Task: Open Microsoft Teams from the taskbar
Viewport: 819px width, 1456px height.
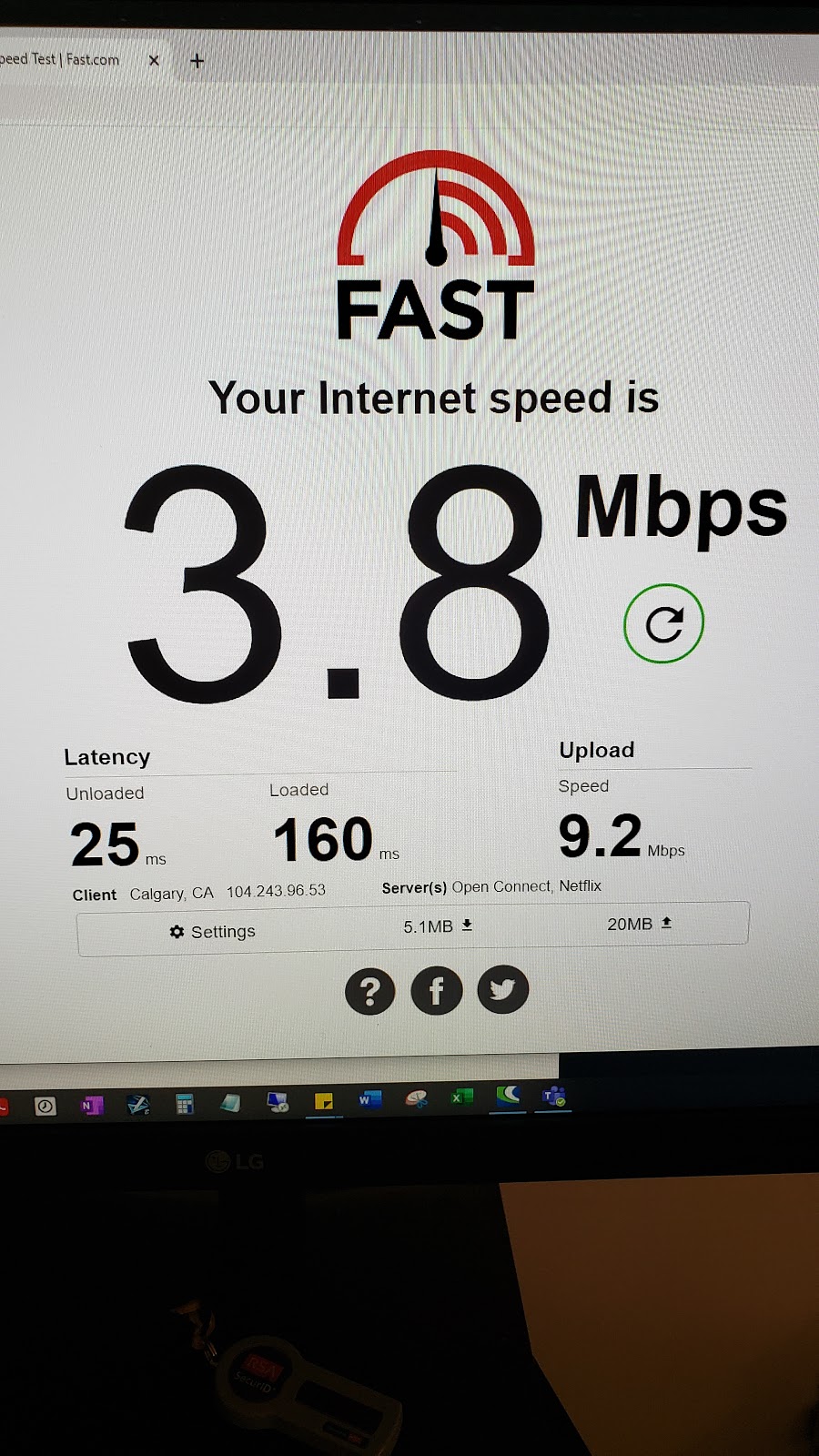Action: point(554,1097)
